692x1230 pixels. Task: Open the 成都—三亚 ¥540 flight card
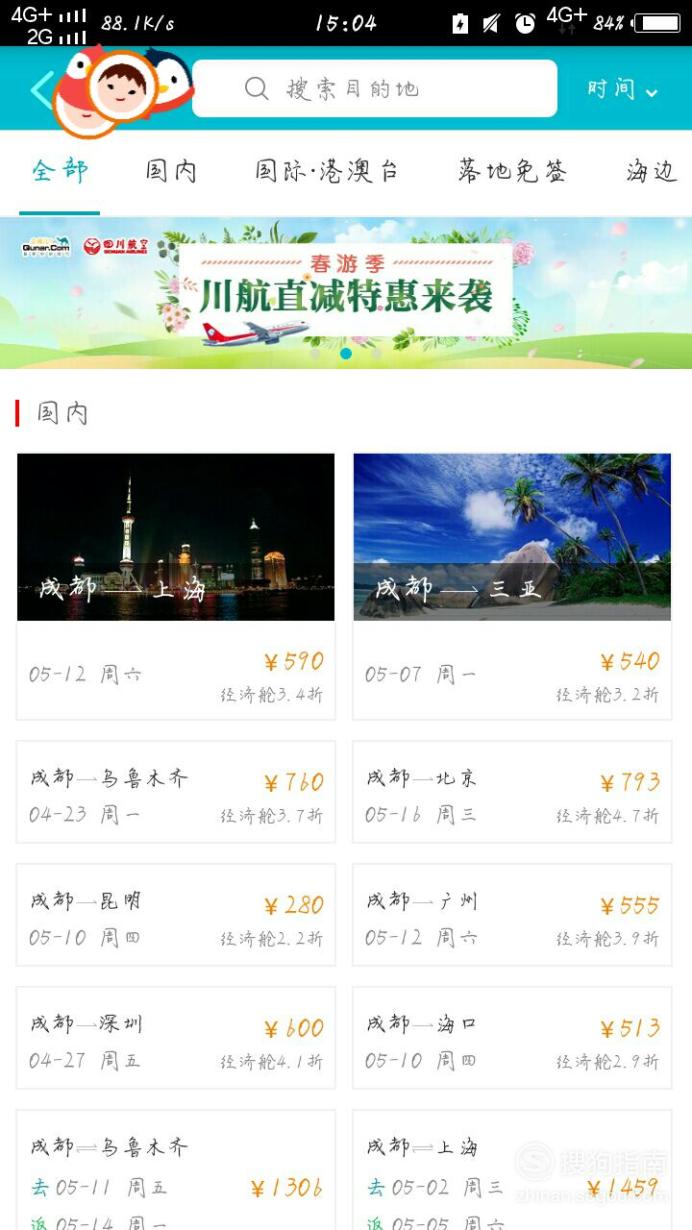tap(512, 586)
